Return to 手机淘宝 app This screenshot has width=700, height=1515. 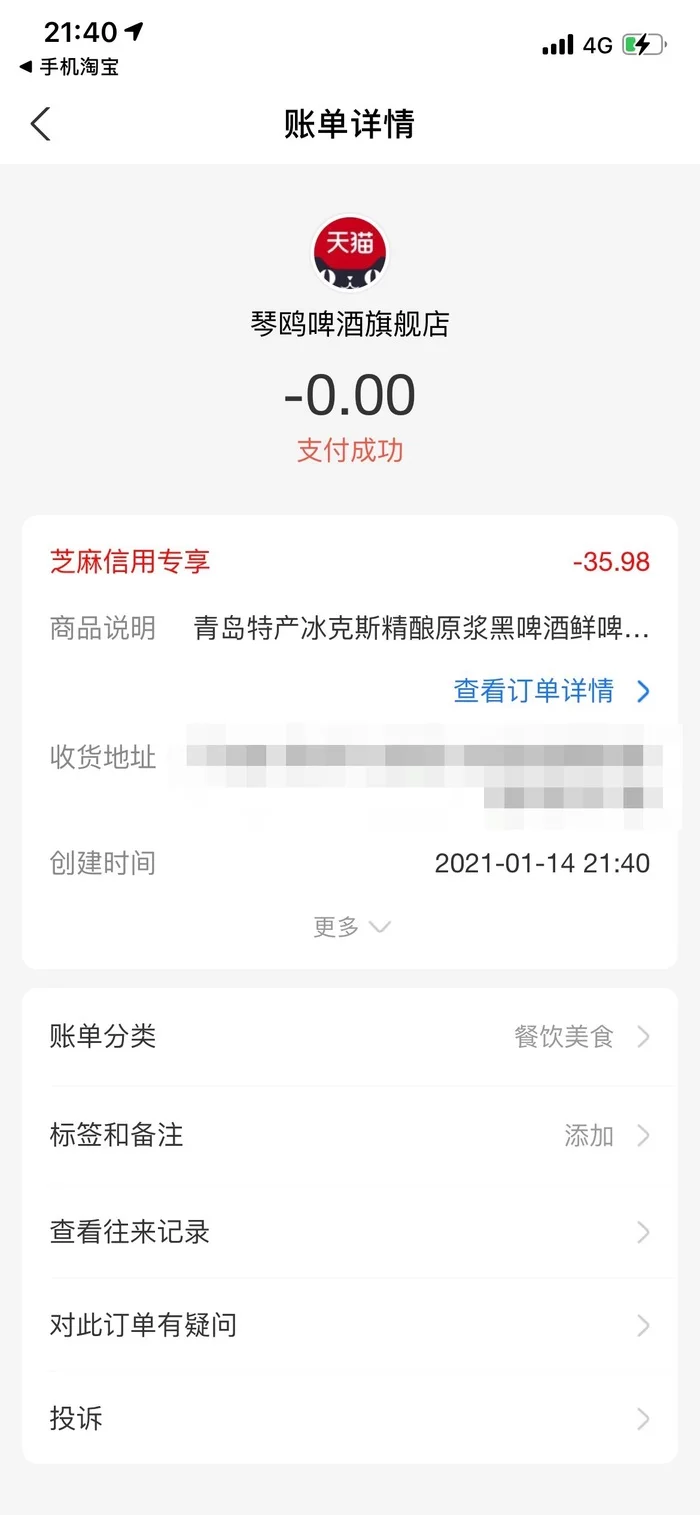click(x=70, y=67)
